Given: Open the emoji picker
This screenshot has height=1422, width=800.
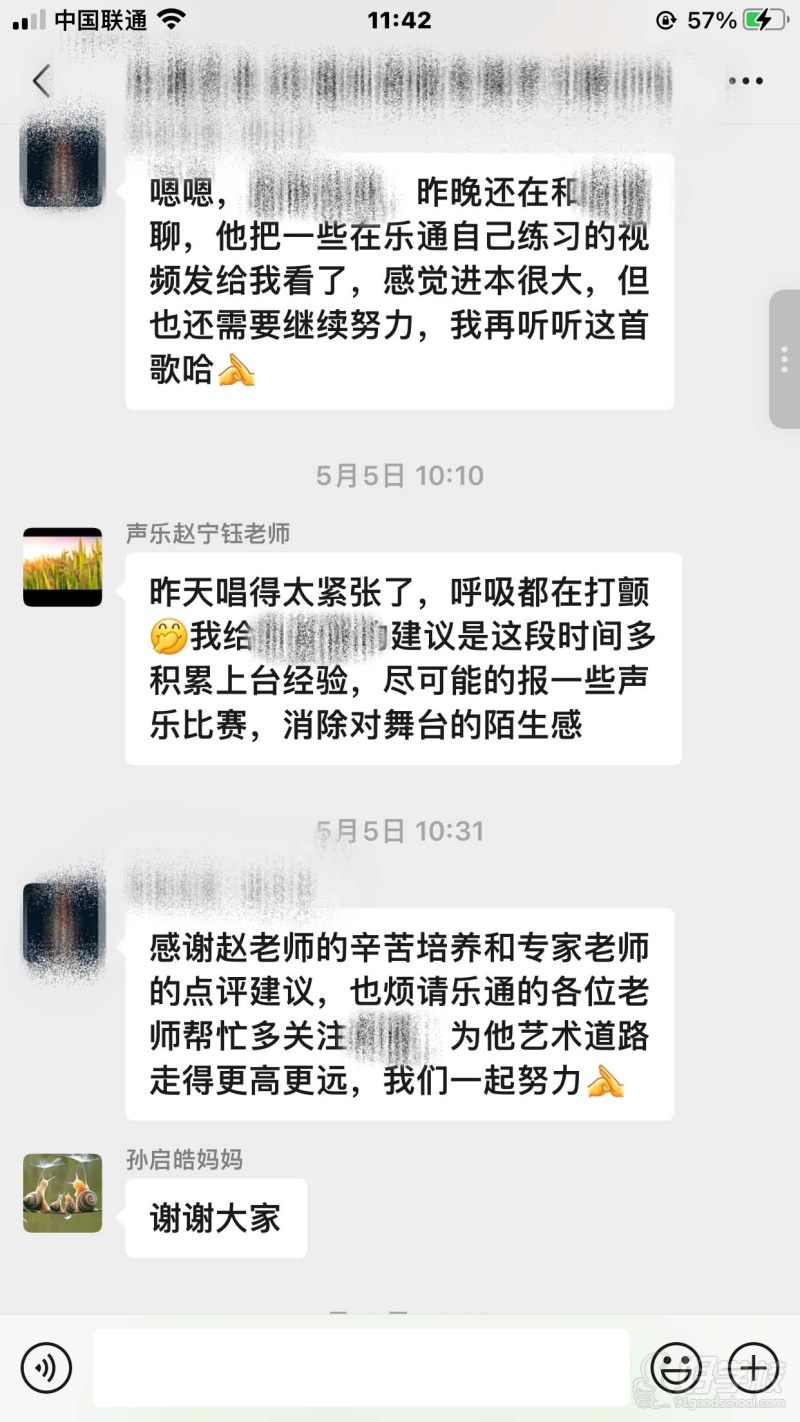Looking at the screenshot, I should click(678, 1368).
